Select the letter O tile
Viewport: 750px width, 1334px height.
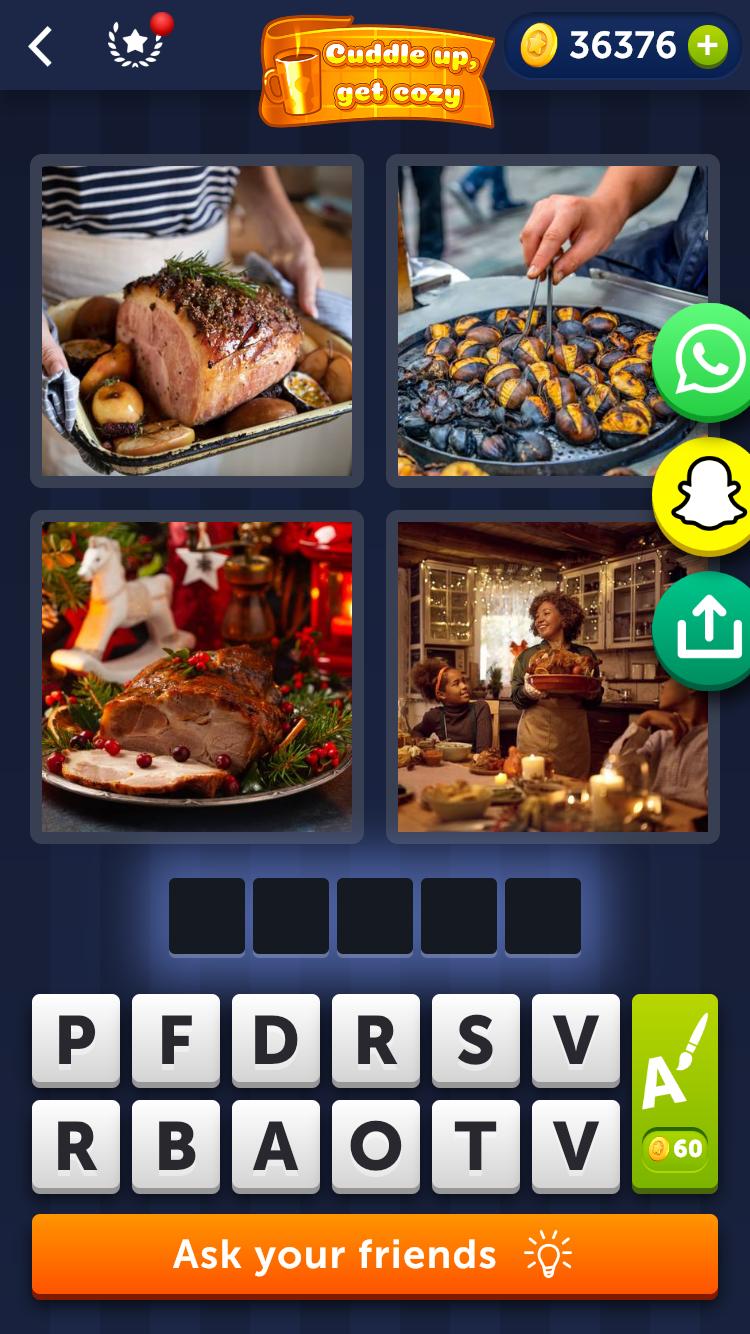(x=376, y=1146)
